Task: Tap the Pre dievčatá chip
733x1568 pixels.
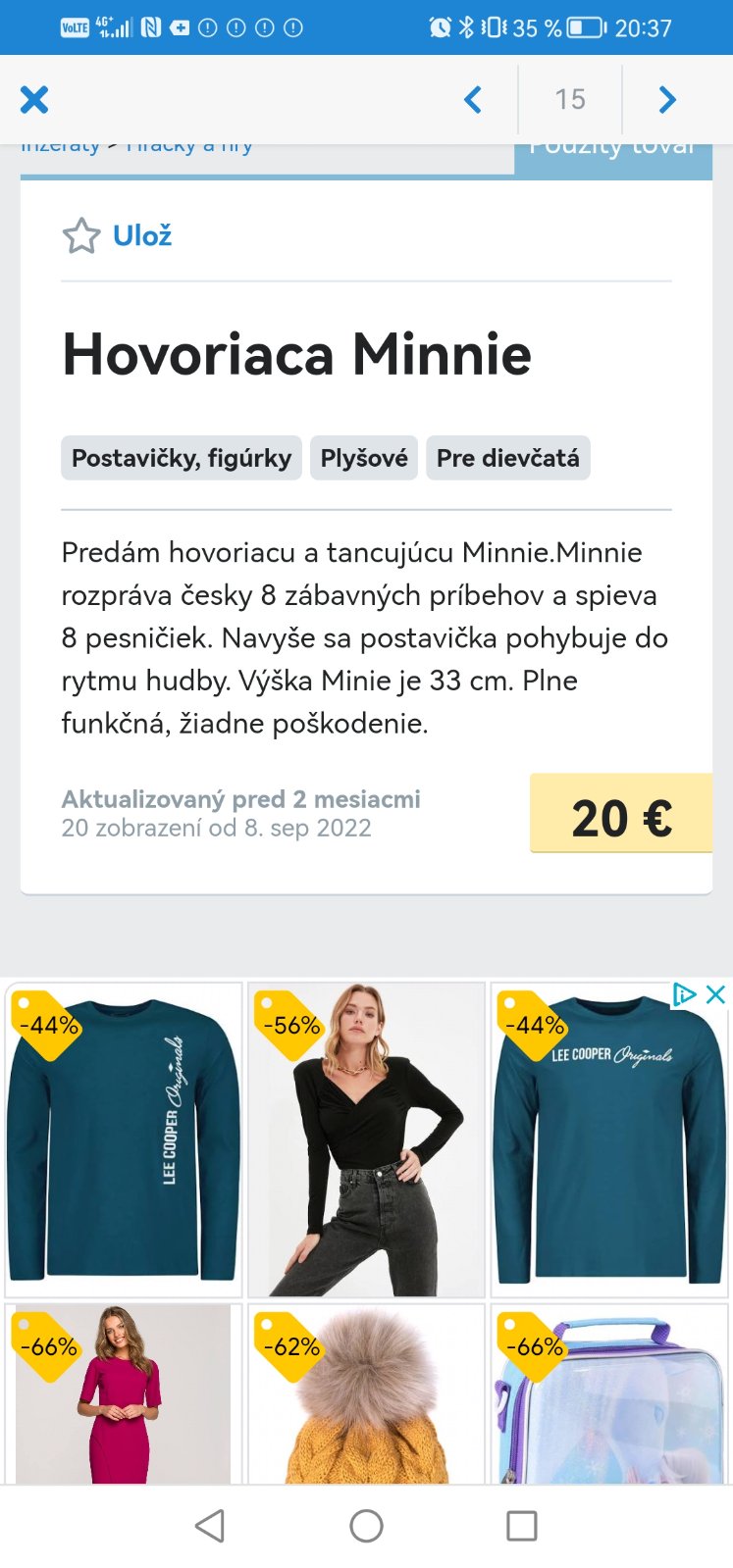Action: click(x=507, y=458)
